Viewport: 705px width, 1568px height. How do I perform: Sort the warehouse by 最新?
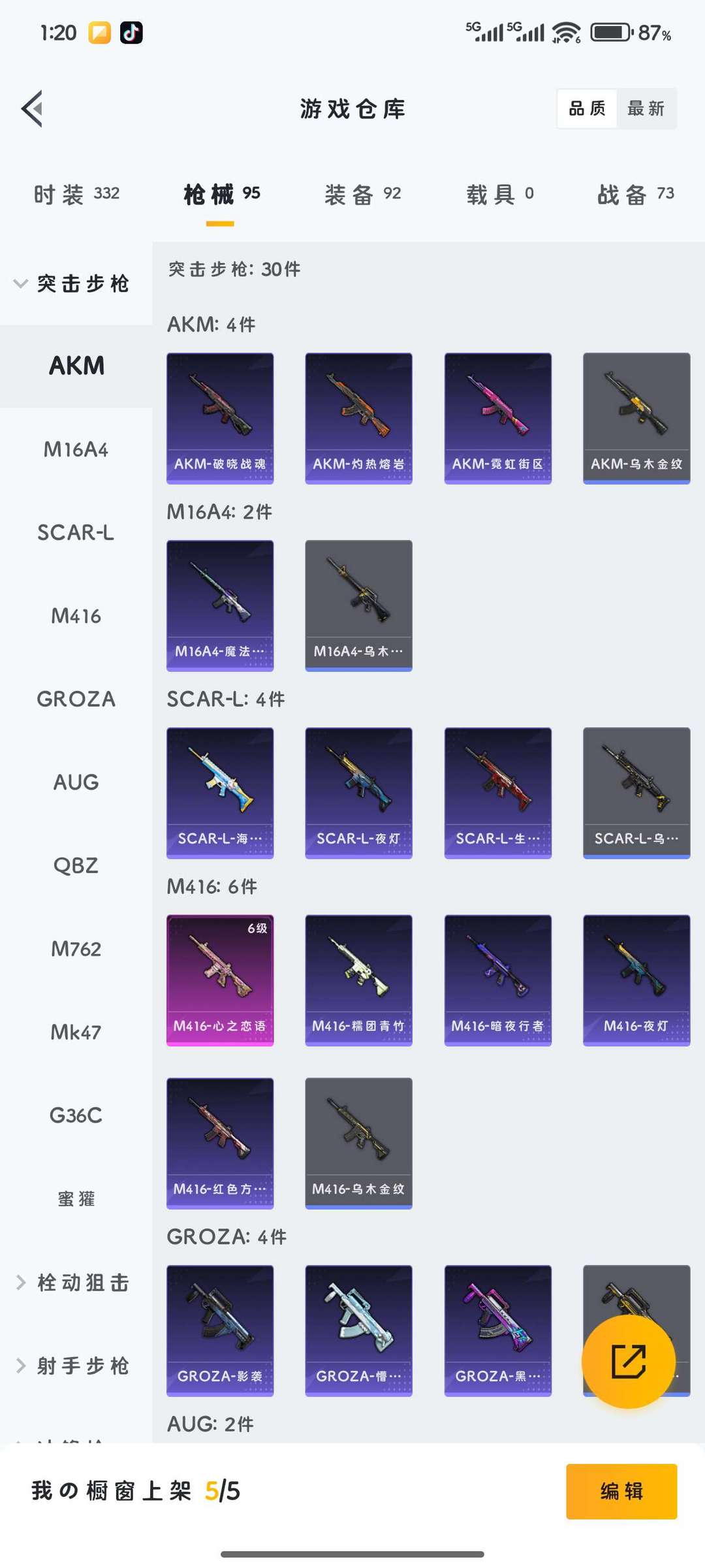point(646,108)
